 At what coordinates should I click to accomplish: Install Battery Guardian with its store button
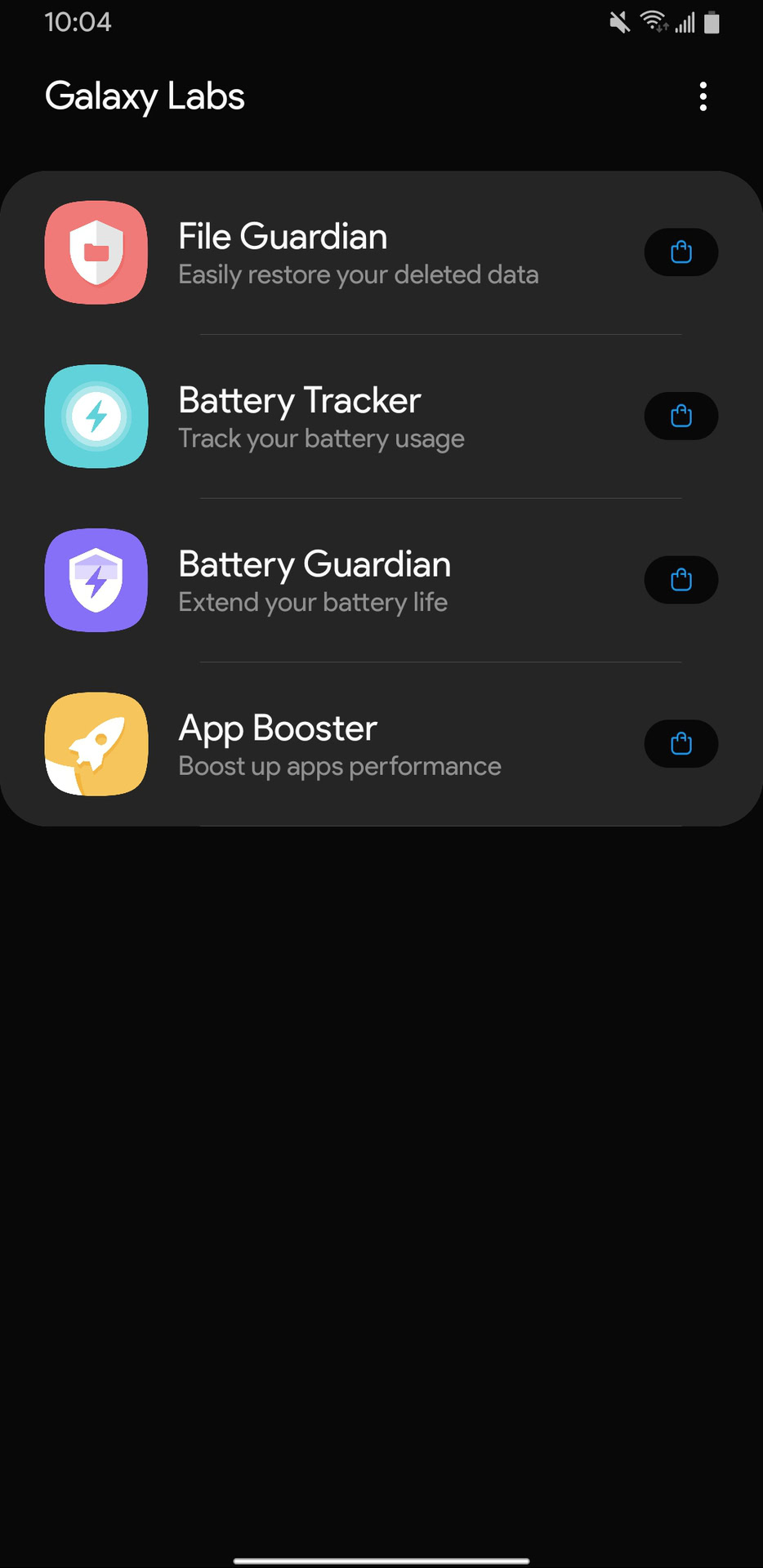pyautogui.click(x=680, y=580)
